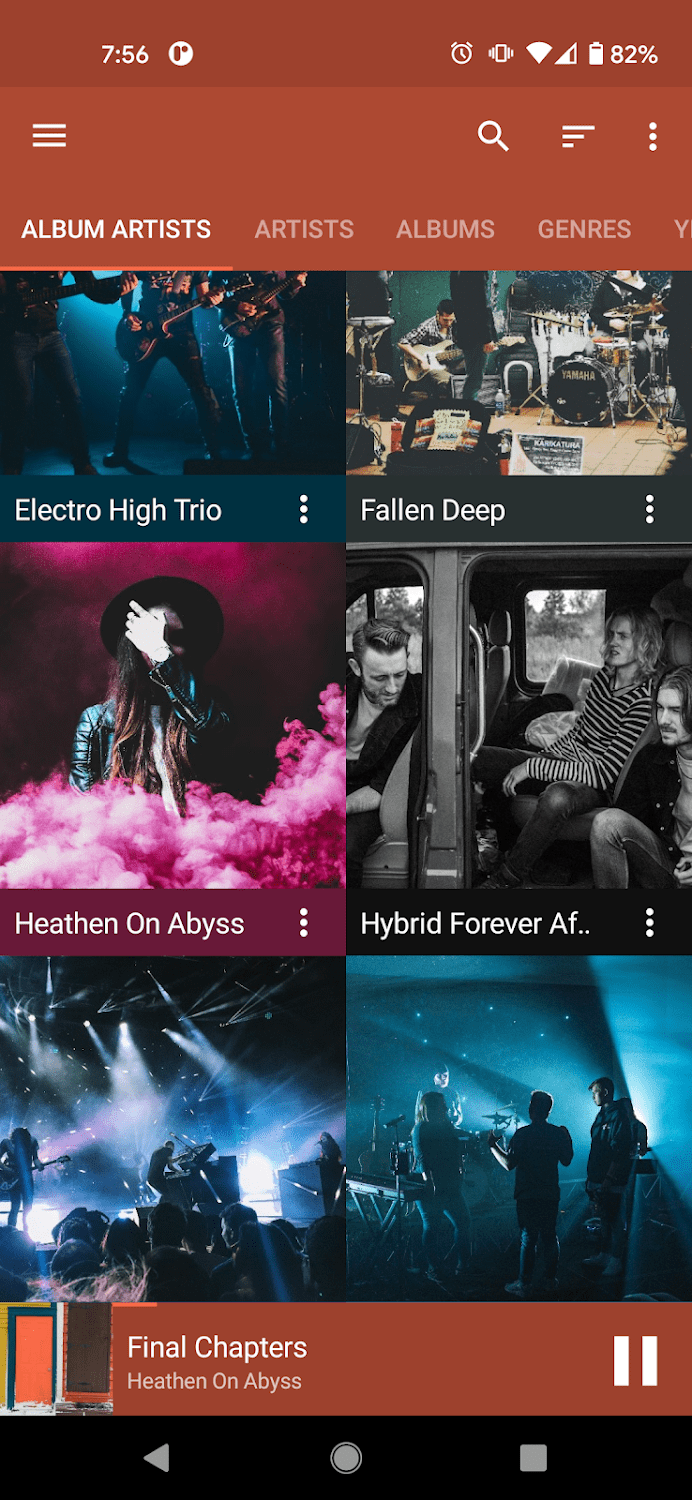This screenshot has width=692, height=1500.
Task: Go back with the system back button
Action: click(157, 1458)
